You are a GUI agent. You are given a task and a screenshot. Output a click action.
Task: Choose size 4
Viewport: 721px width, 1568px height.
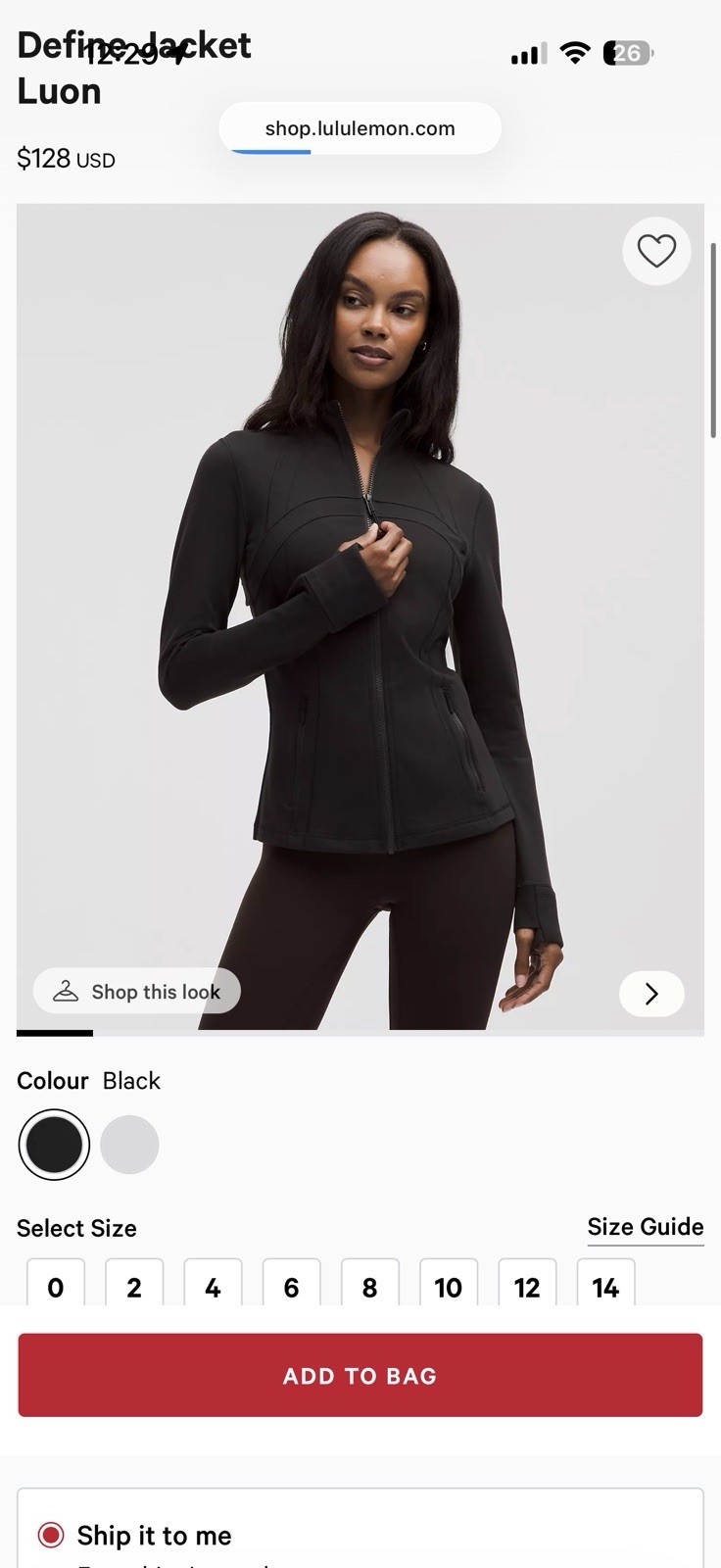click(x=213, y=1286)
